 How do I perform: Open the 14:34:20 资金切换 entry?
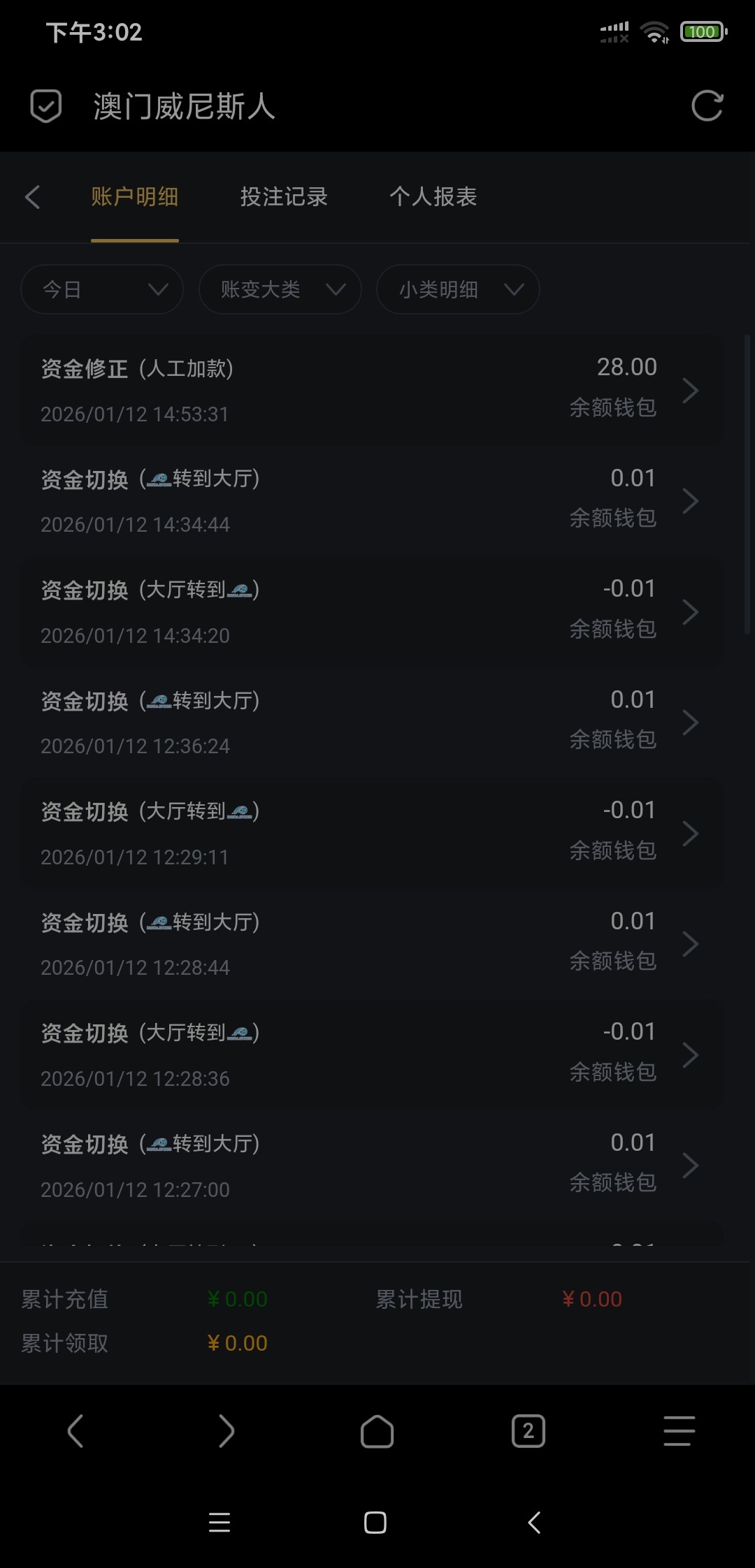(x=371, y=612)
